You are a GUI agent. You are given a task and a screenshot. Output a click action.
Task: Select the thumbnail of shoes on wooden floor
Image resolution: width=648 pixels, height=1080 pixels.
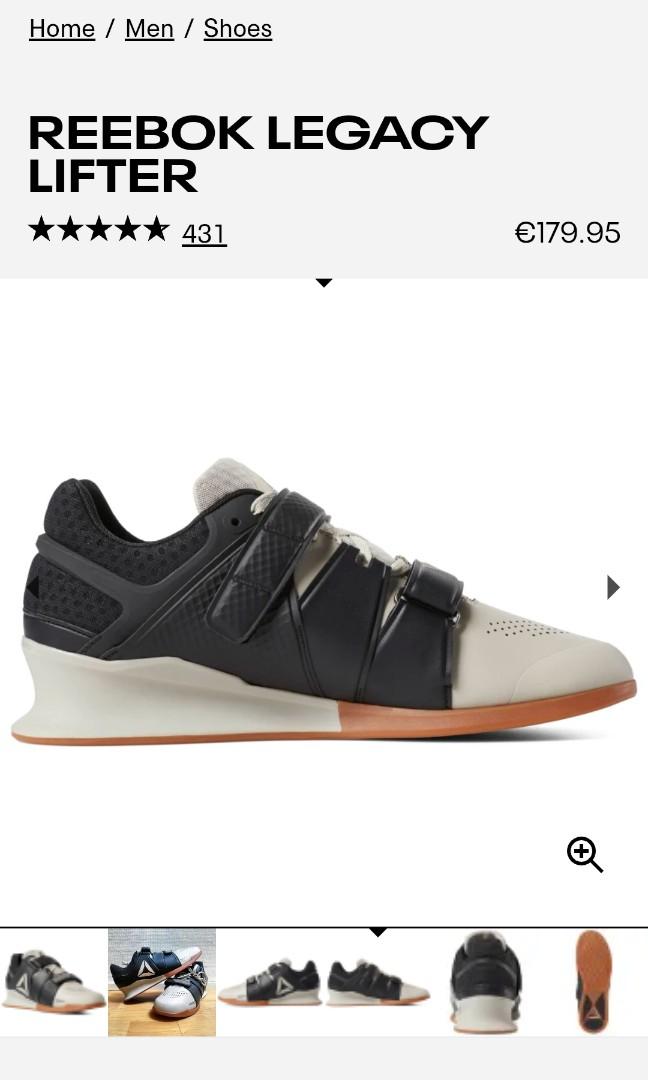click(x=162, y=982)
